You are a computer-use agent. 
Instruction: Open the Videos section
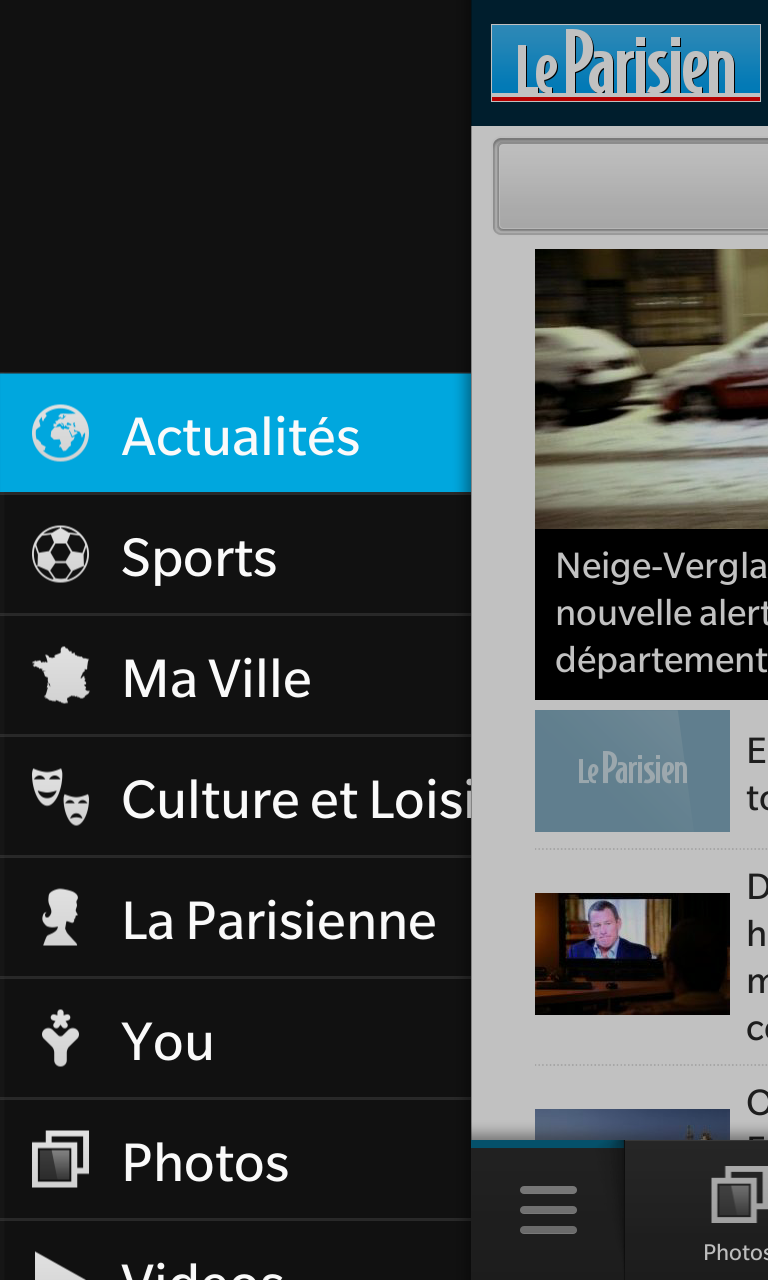click(x=235, y=1251)
